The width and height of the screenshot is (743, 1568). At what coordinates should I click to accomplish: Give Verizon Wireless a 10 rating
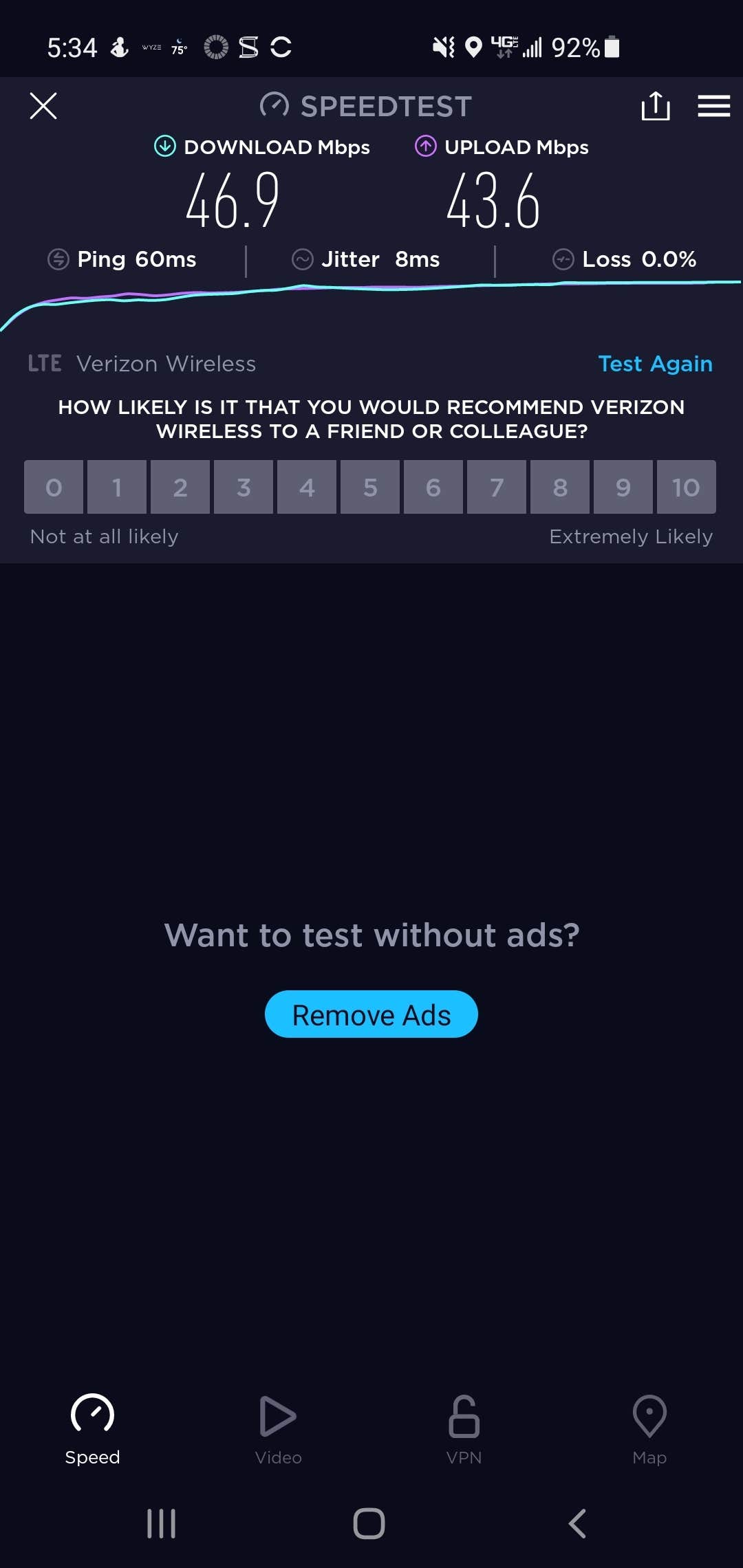pyautogui.click(x=686, y=487)
